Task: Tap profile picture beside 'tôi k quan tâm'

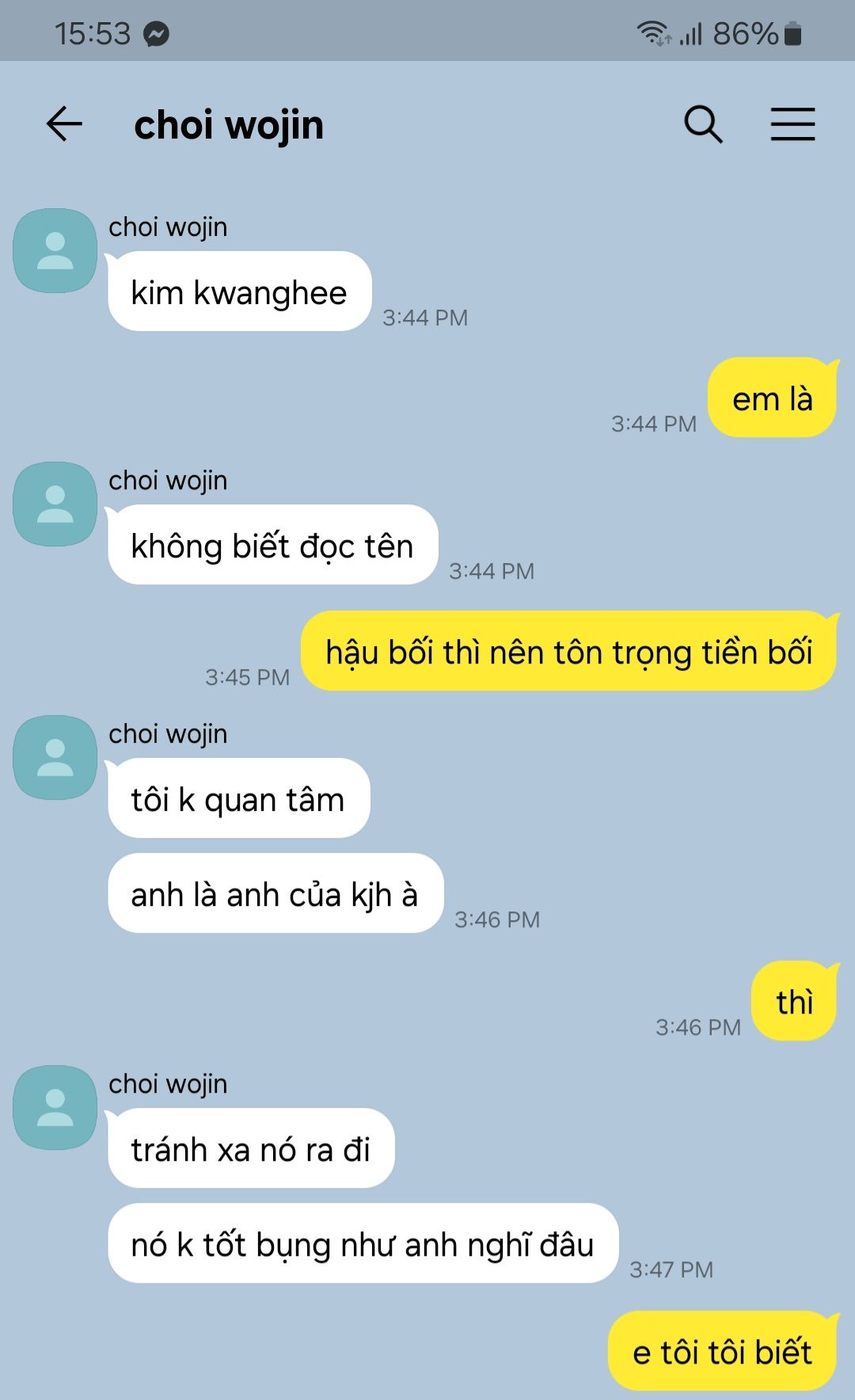Action: 55,757
